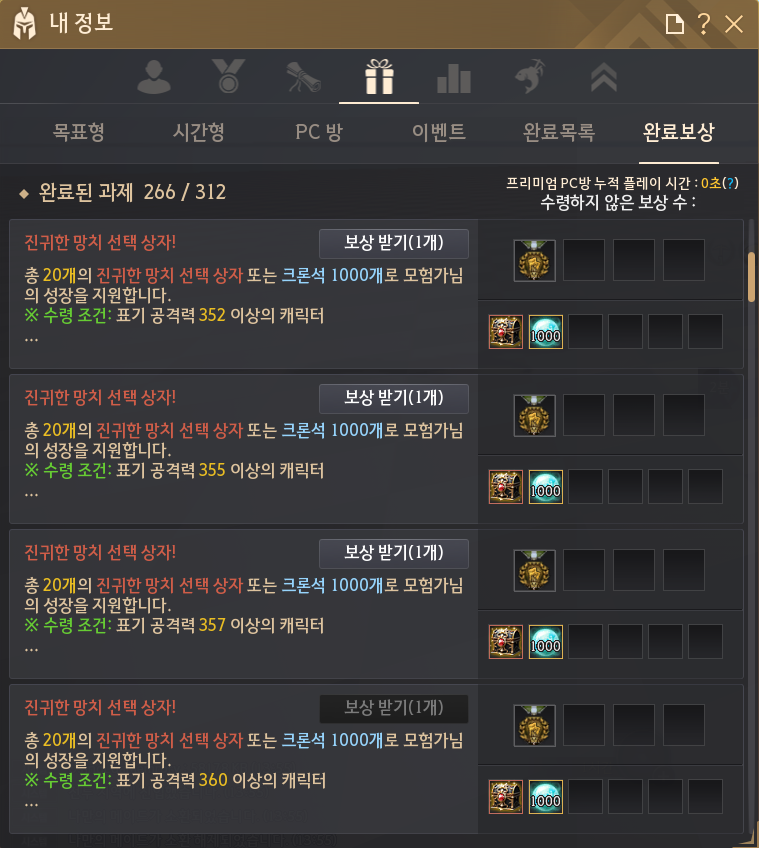
Task: Select the 시간형 tab
Action: pyautogui.click(x=198, y=132)
